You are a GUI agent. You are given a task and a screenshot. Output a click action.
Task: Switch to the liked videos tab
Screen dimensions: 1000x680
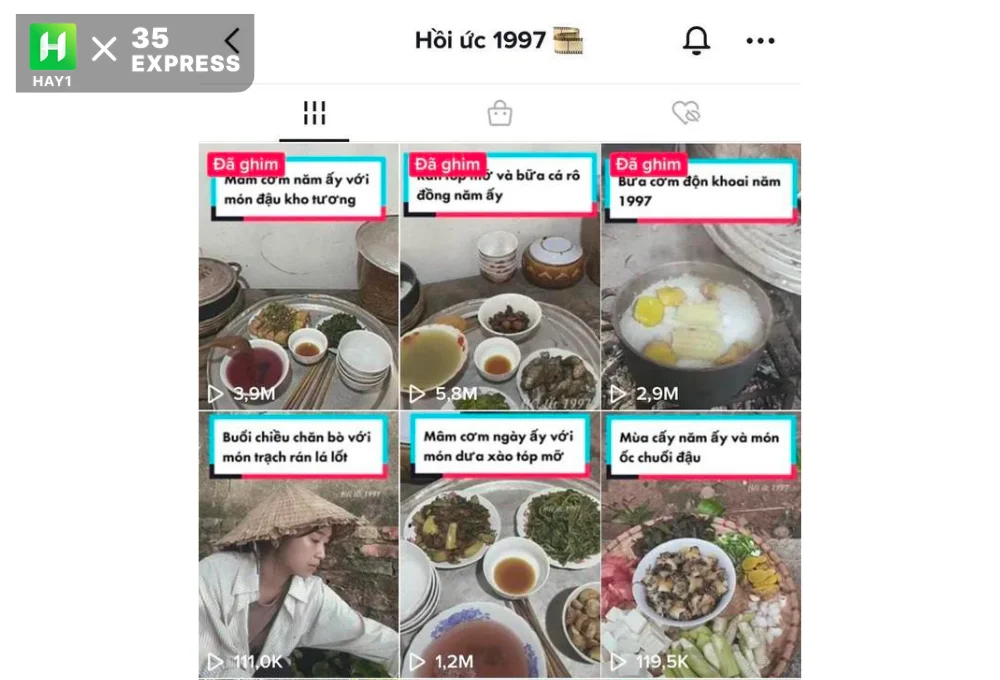[x=686, y=113]
